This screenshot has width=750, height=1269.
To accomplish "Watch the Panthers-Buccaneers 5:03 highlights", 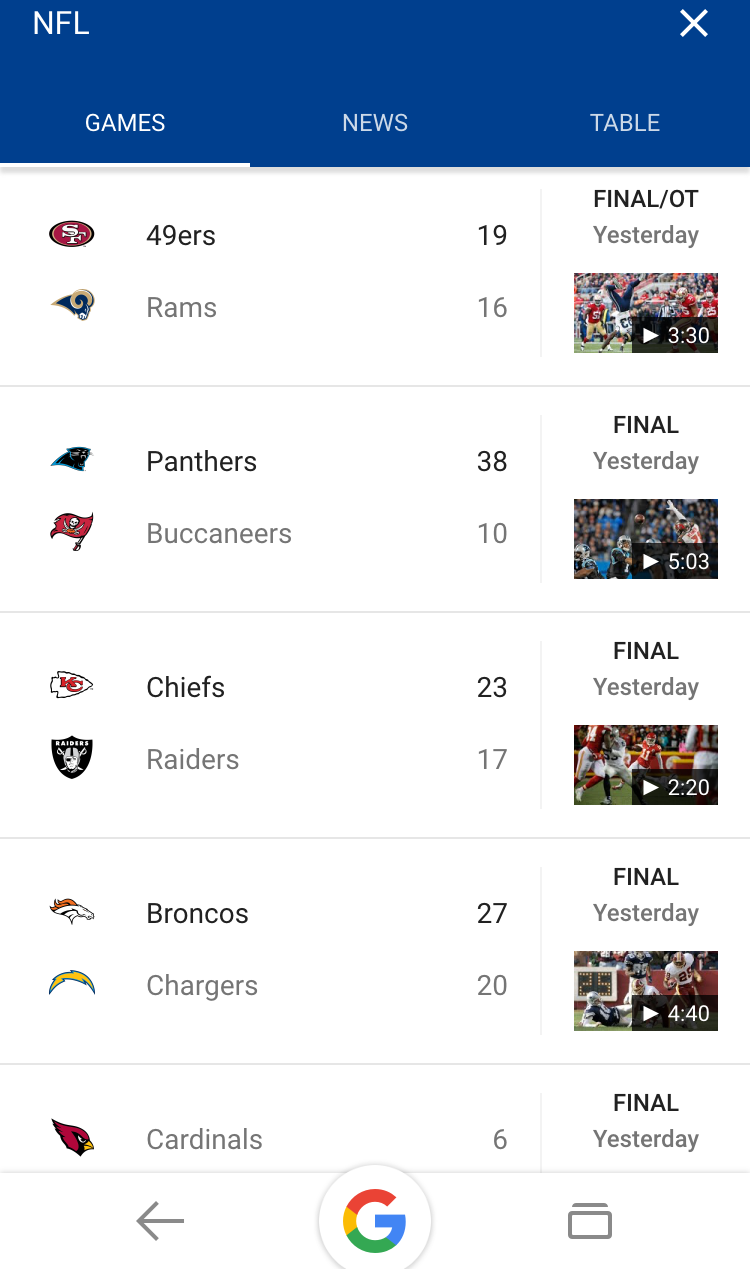I will coord(646,539).
